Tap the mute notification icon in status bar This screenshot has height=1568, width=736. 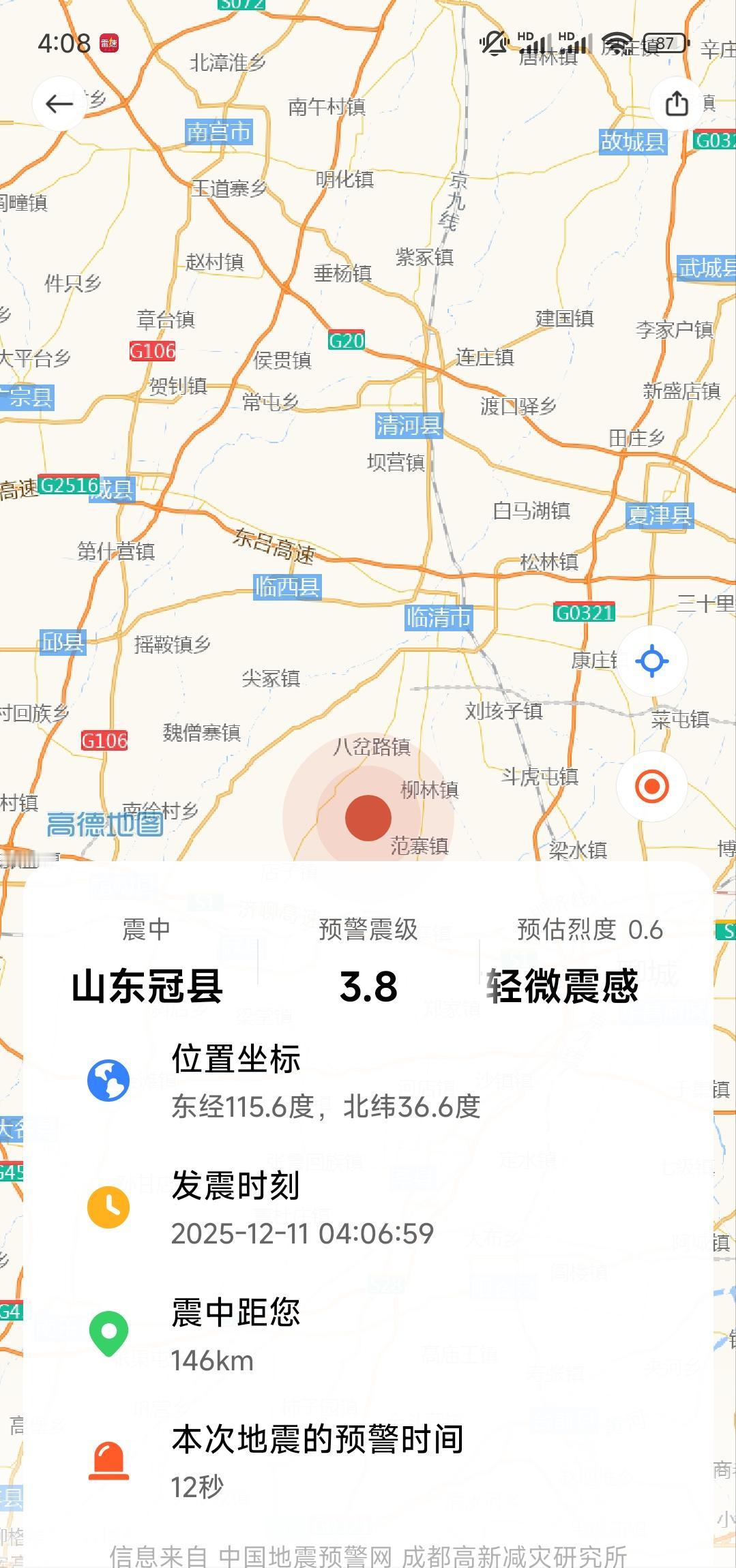pos(493,44)
